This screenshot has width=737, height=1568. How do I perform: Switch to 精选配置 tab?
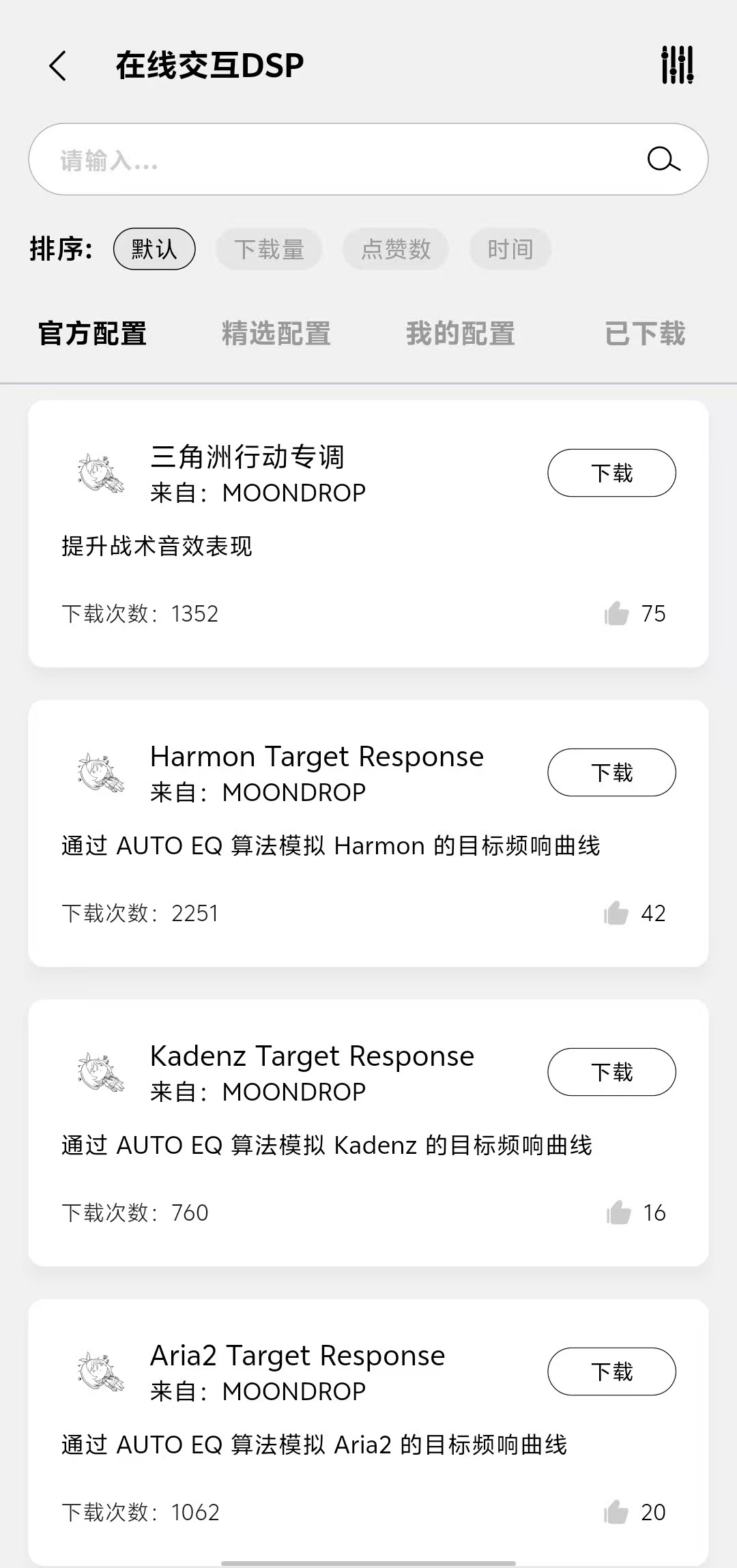point(276,334)
